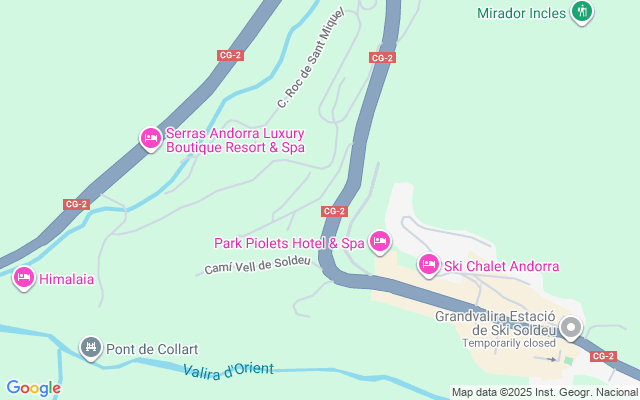640x400 pixels.
Task: Select the Grandvalira Estació de Ski Soldeu marker
Action: tap(571, 328)
